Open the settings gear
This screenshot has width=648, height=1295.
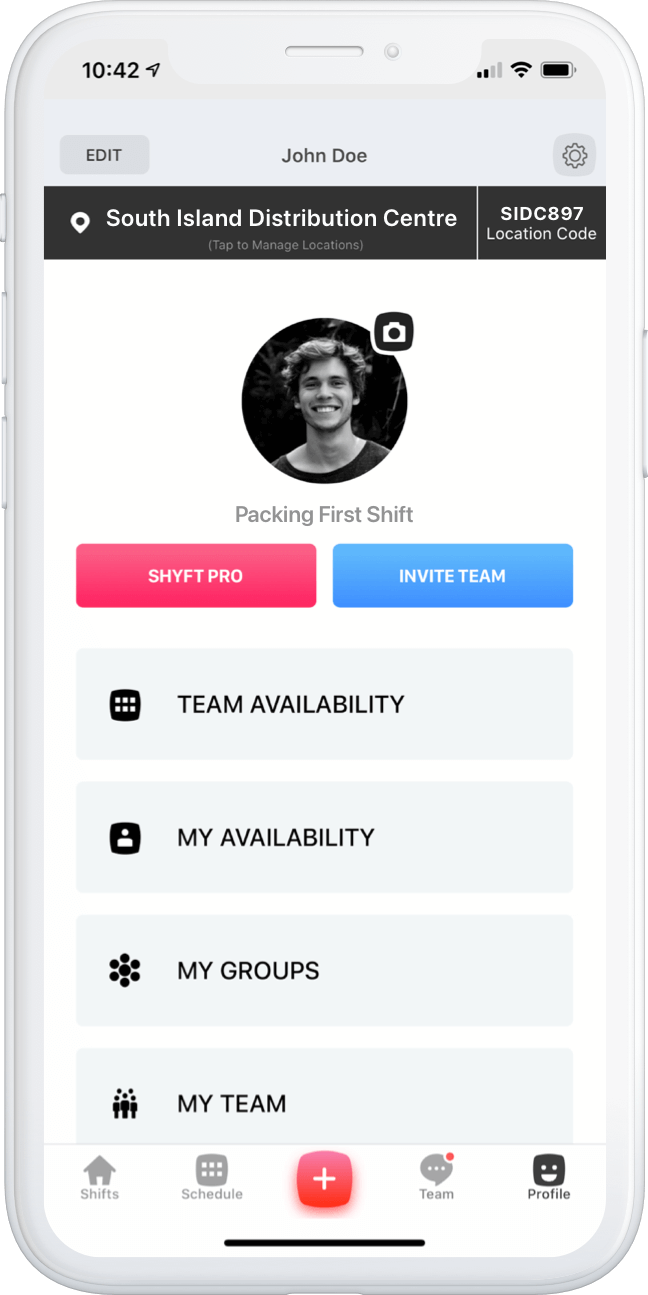[x=574, y=156]
